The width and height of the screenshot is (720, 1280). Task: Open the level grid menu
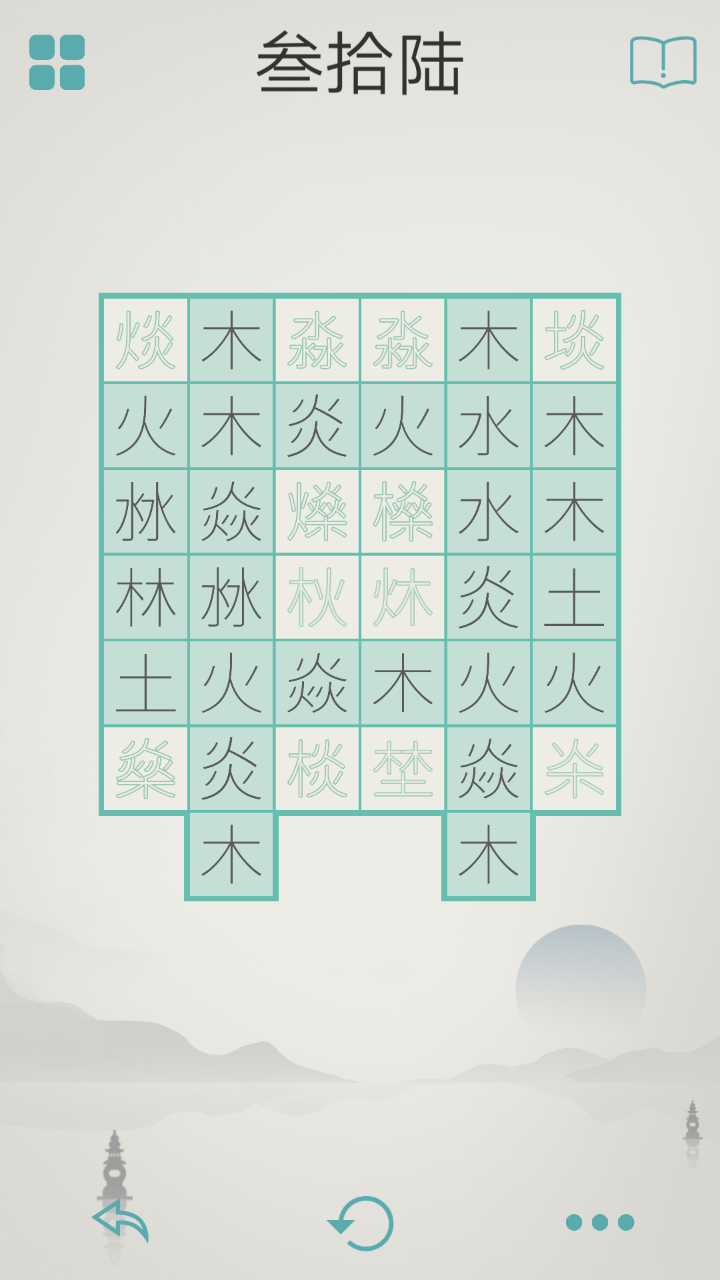click(57, 62)
